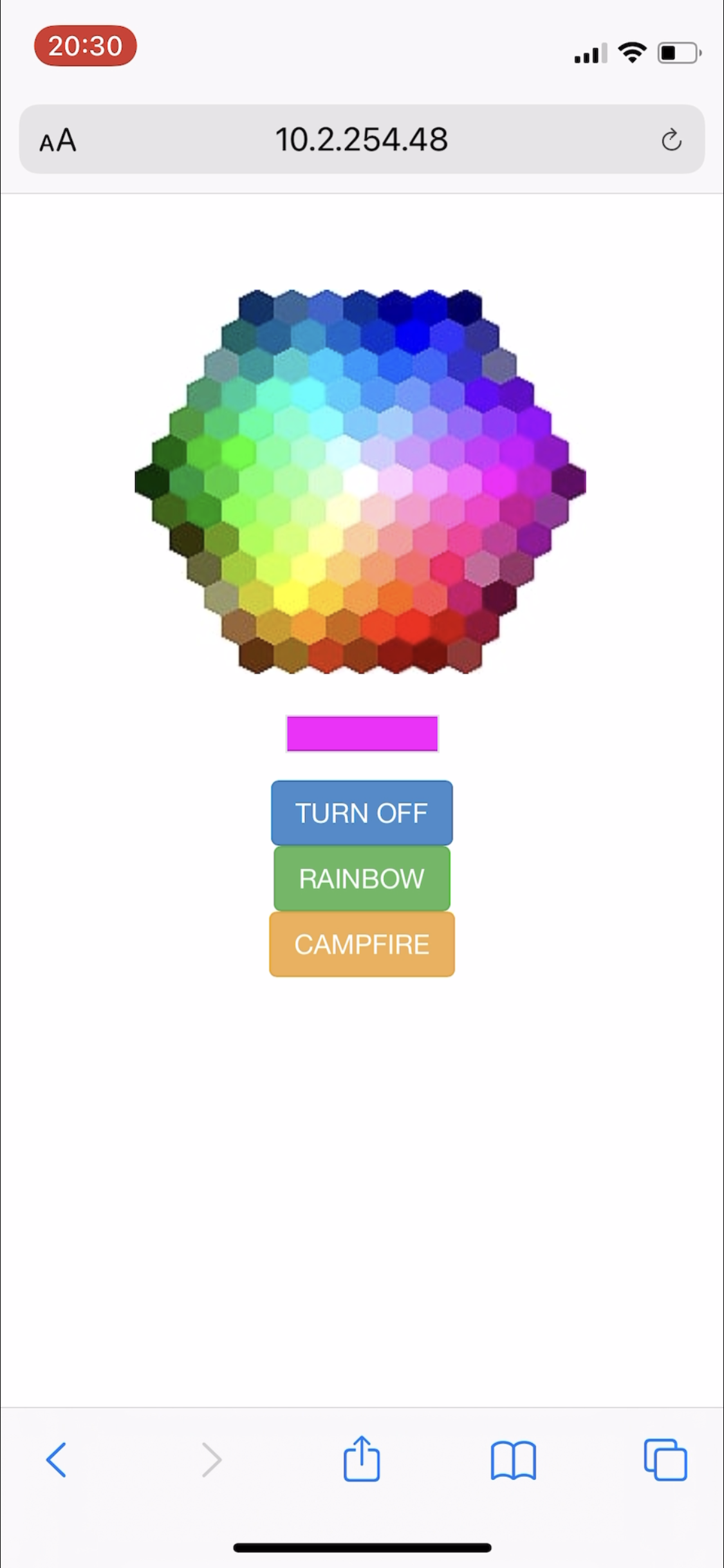Open the Safari share sheet
724x1568 pixels.
pos(362,1458)
